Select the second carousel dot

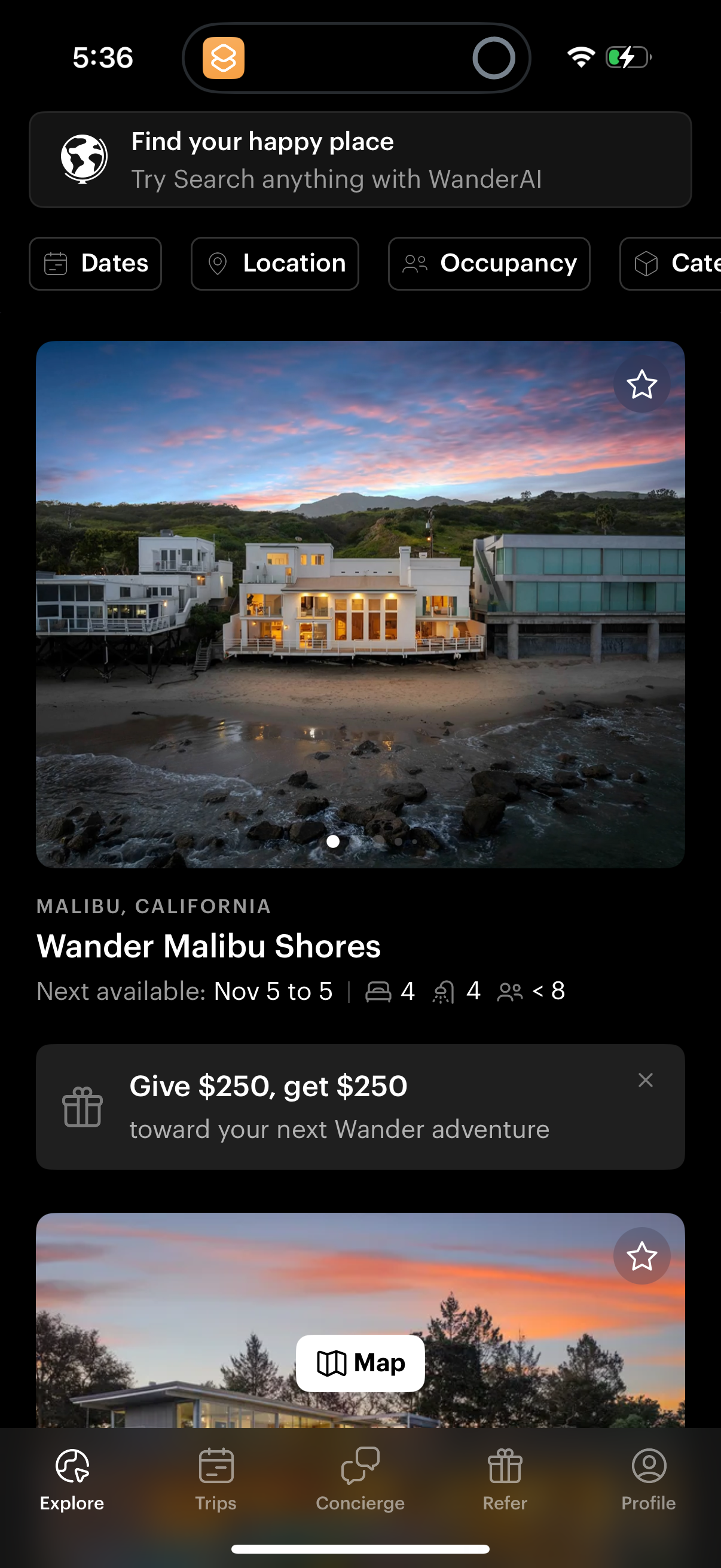(355, 841)
